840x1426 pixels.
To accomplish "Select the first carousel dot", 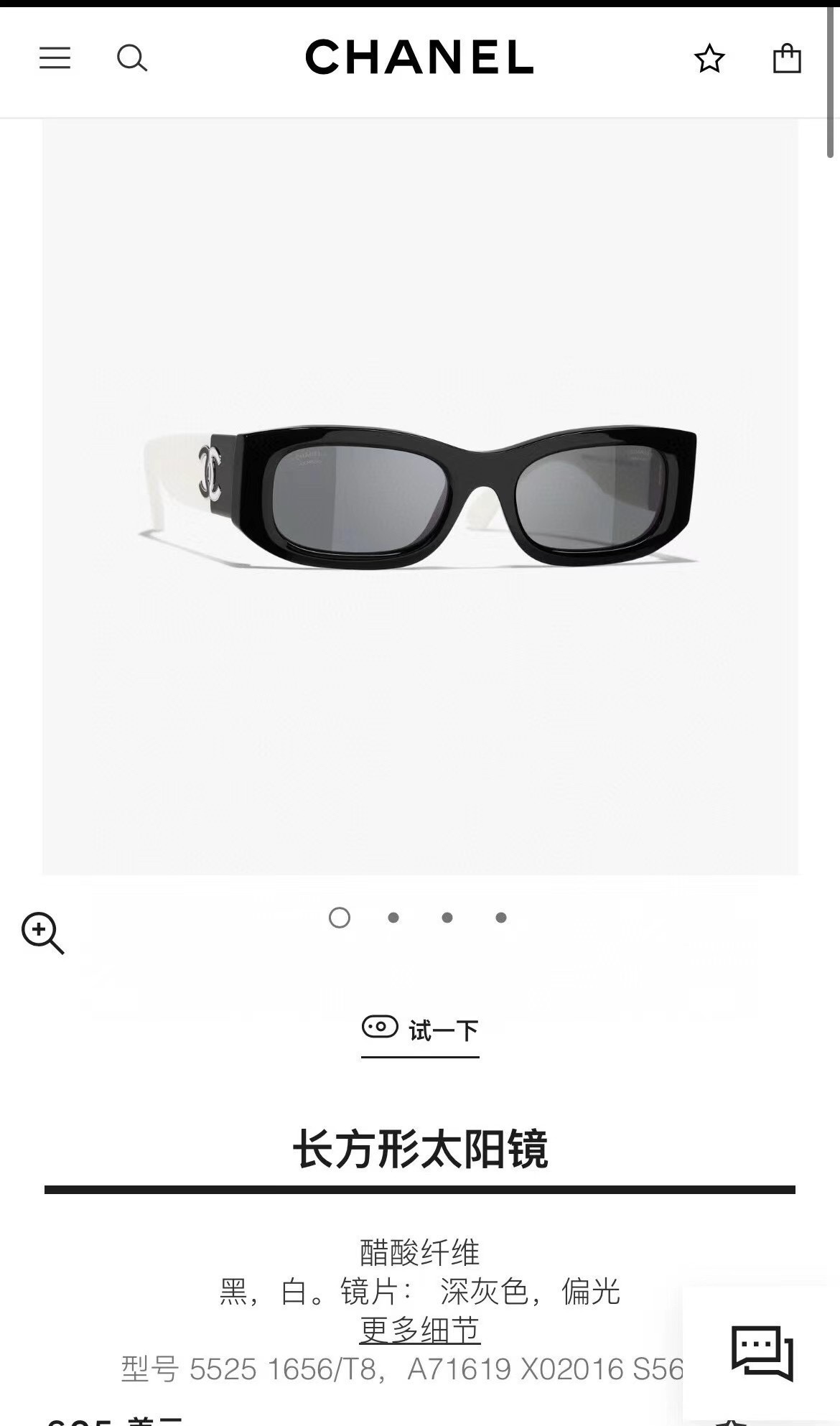I will click(x=339, y=918).
